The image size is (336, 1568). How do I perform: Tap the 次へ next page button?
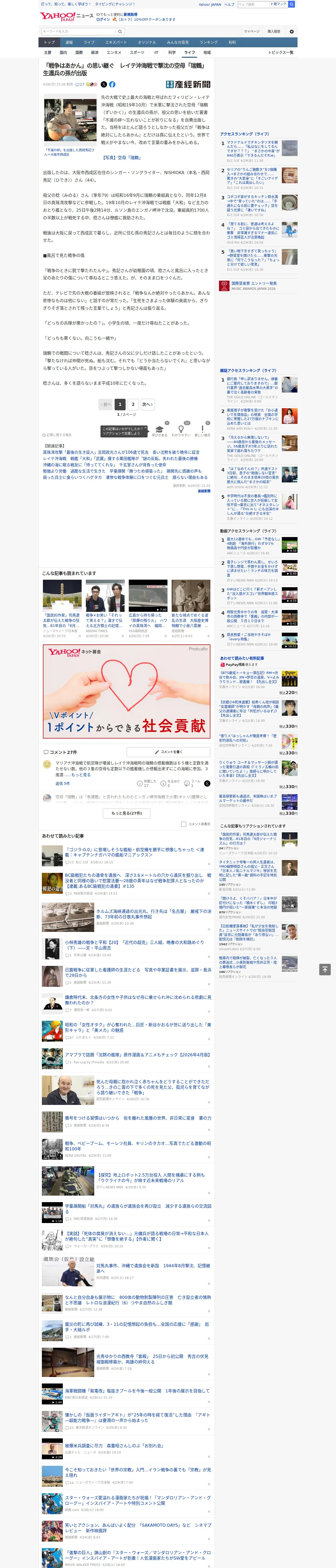148,404
